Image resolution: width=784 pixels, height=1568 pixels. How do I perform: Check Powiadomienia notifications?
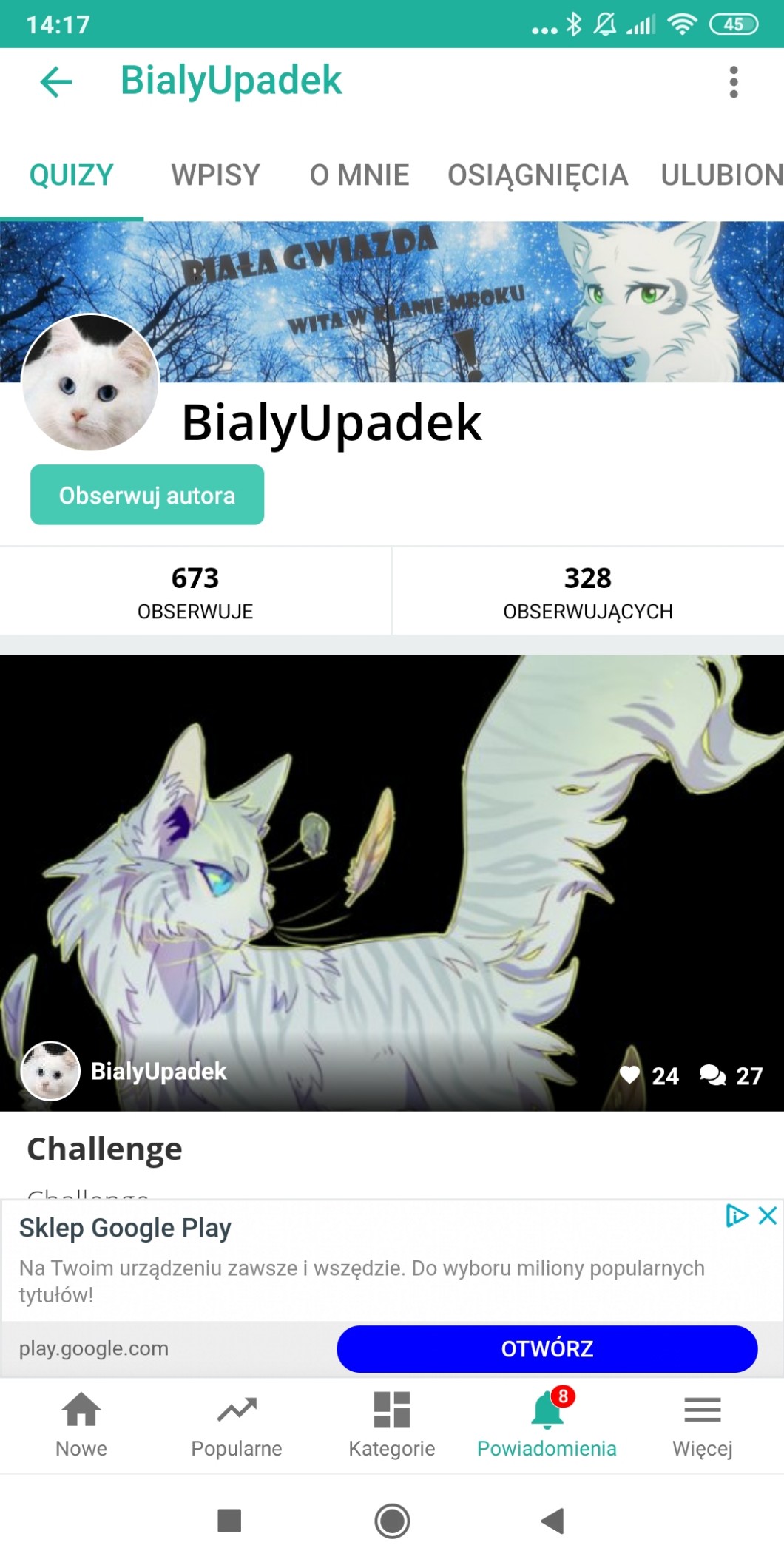pyautogui.click(x=547, y=1424)
